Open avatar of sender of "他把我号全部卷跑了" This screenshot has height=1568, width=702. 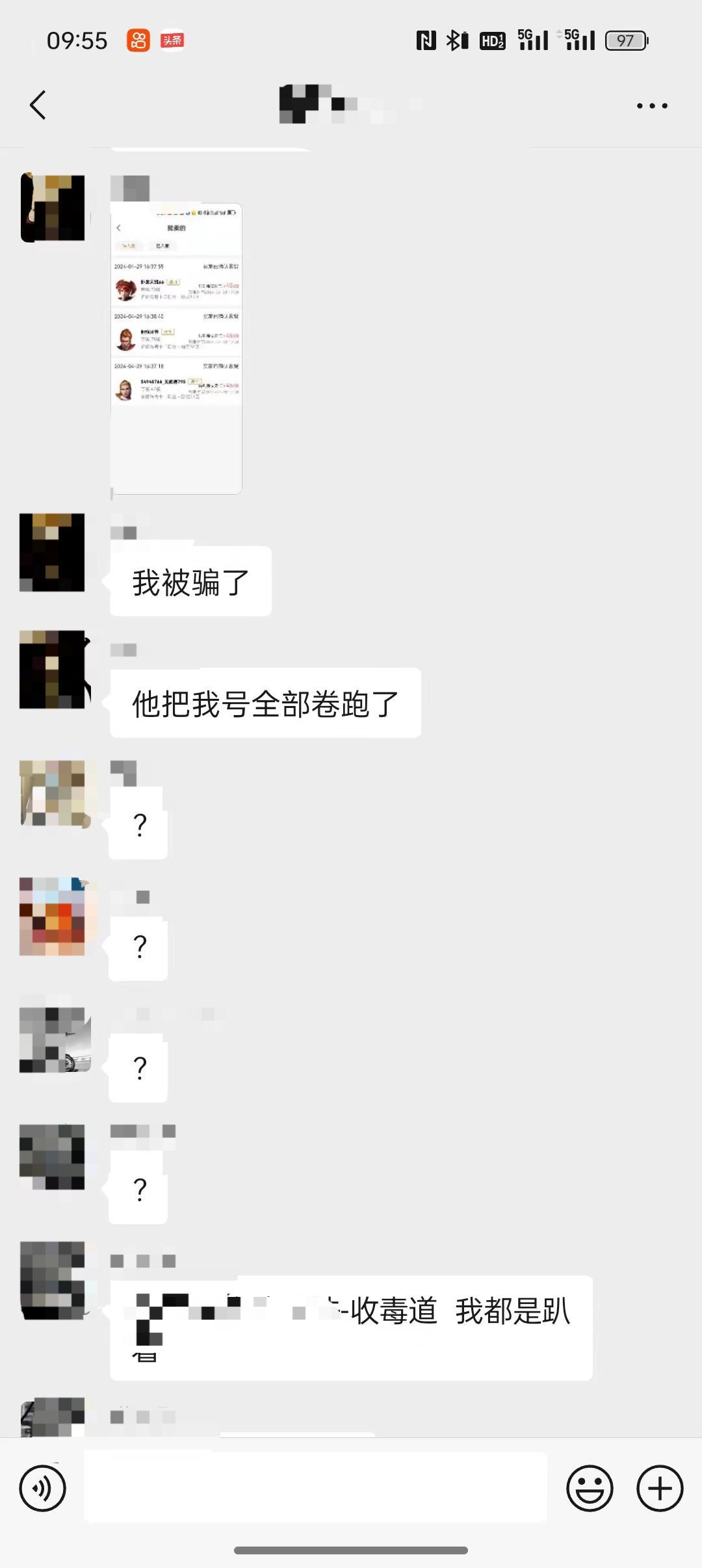tap(52, 669)
